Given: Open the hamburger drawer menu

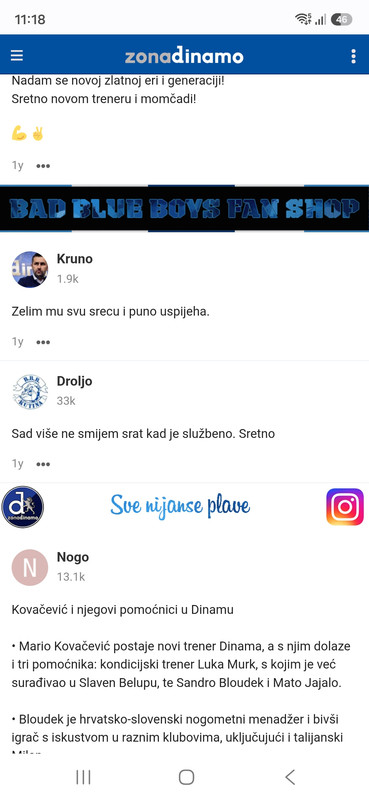Looking at the screenshot, I should 17,55.
